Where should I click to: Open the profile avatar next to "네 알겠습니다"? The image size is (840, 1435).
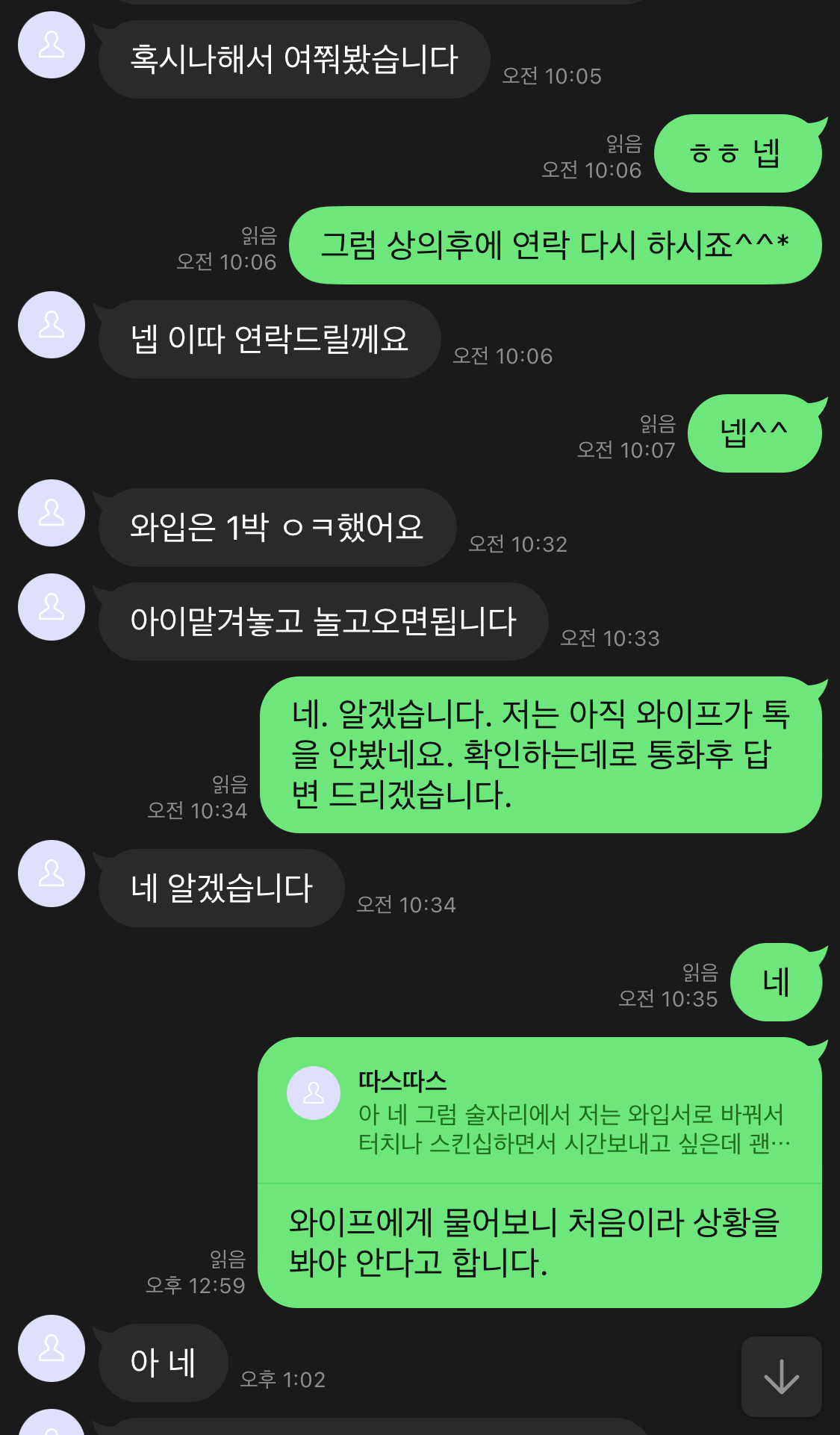click(x=52, y=874)
